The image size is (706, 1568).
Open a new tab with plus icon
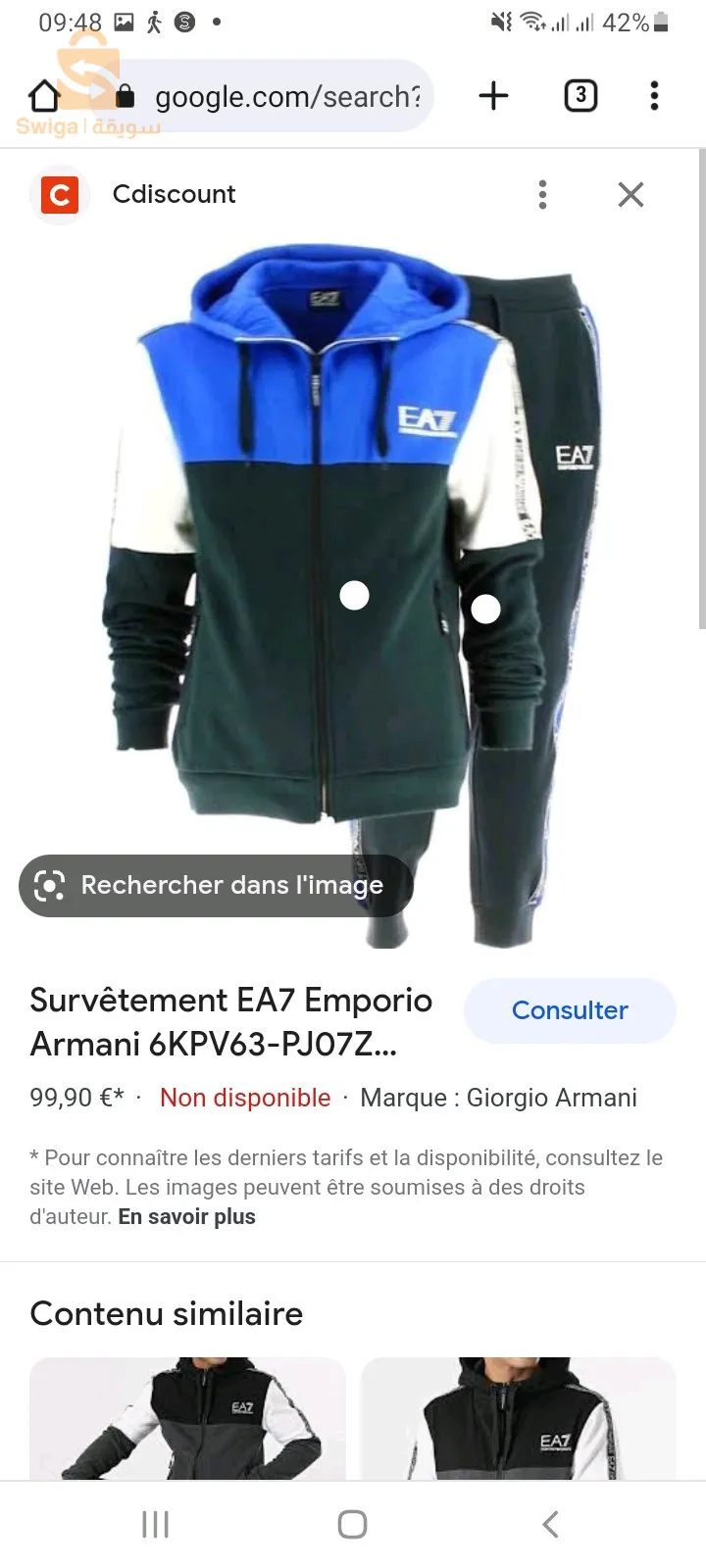[x=493, y=96]
